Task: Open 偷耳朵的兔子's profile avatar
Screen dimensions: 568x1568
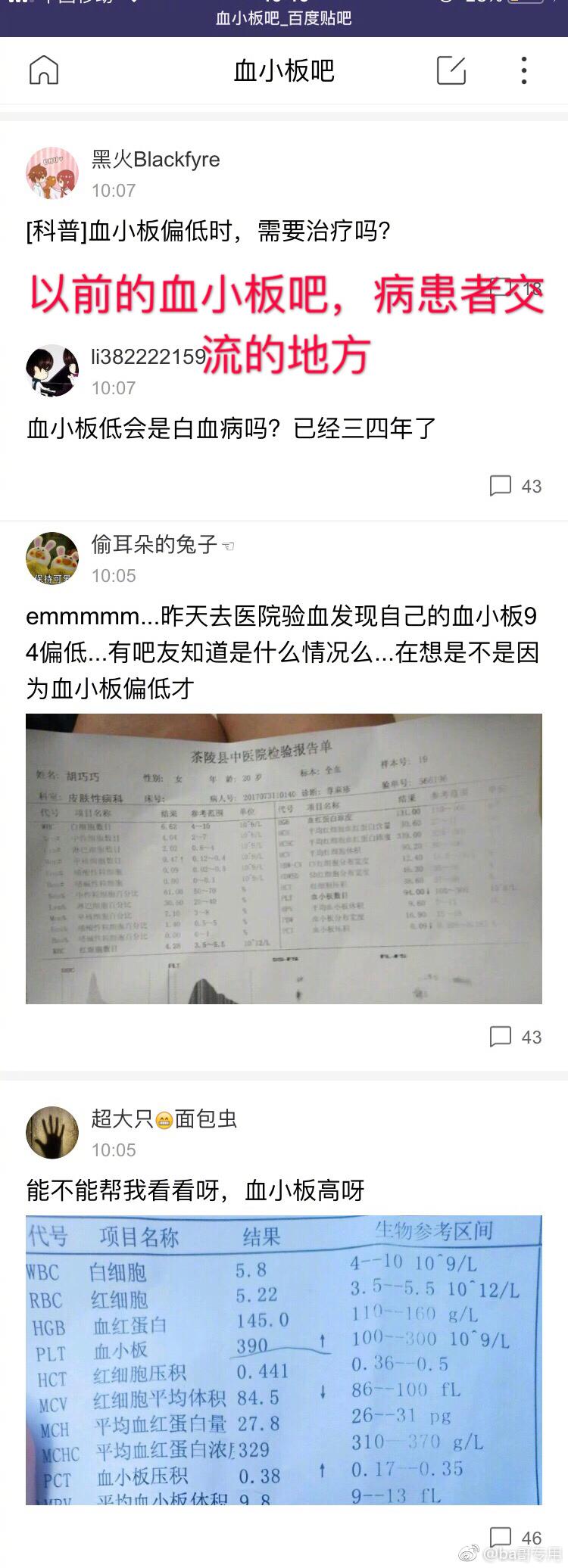Action: coord(52,558)
